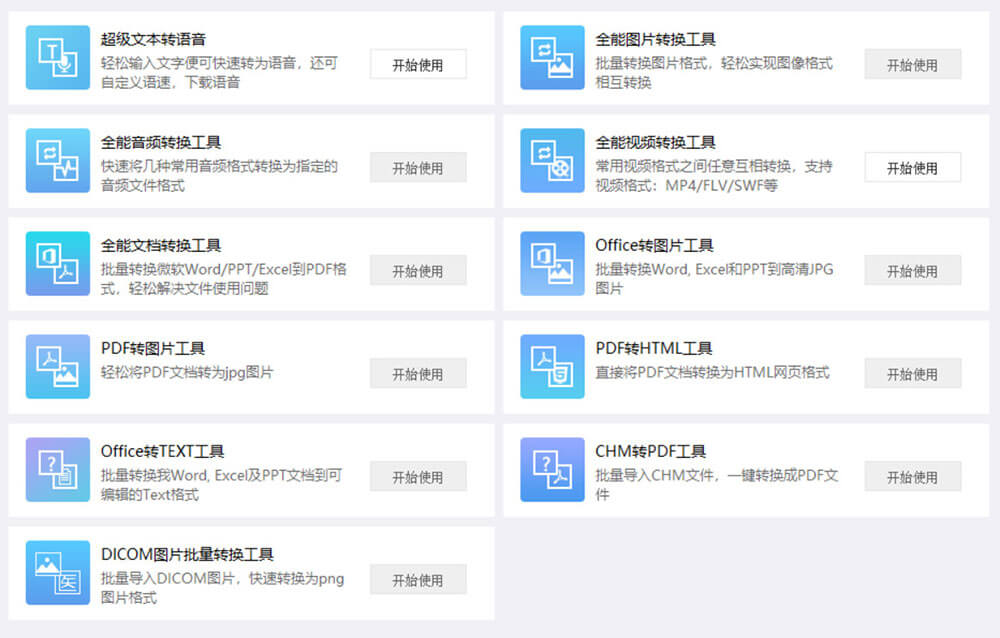The height and width of the screenshot is (638, 1000).
Task: Tap 开始使用 for DICOM图片批量转换工具
Action: (418, 580)
